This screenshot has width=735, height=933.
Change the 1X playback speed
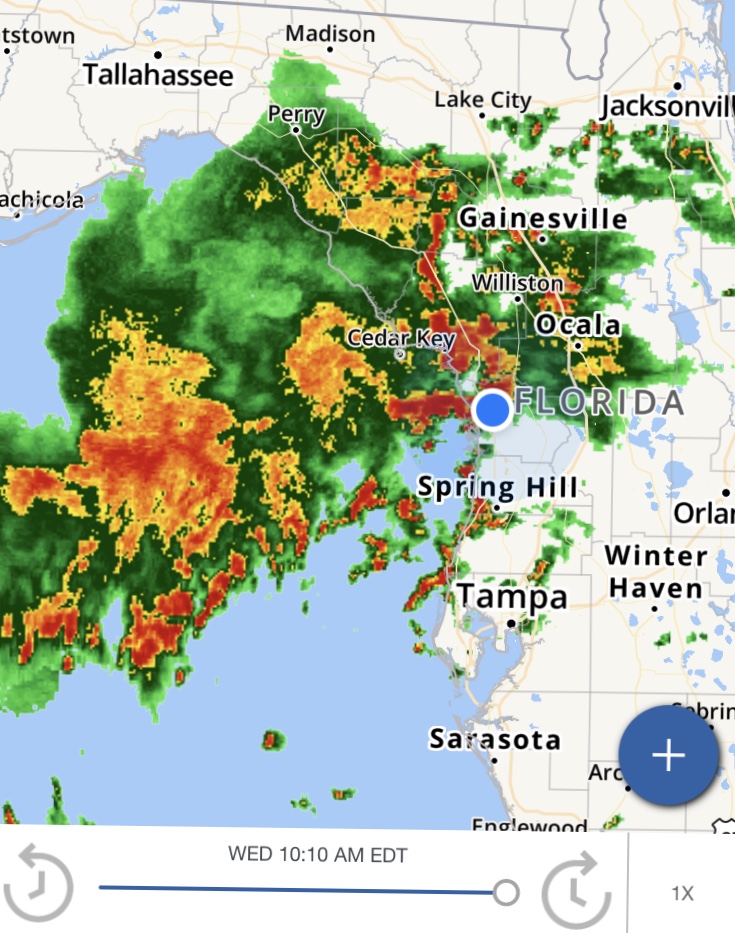click(682, 893)
